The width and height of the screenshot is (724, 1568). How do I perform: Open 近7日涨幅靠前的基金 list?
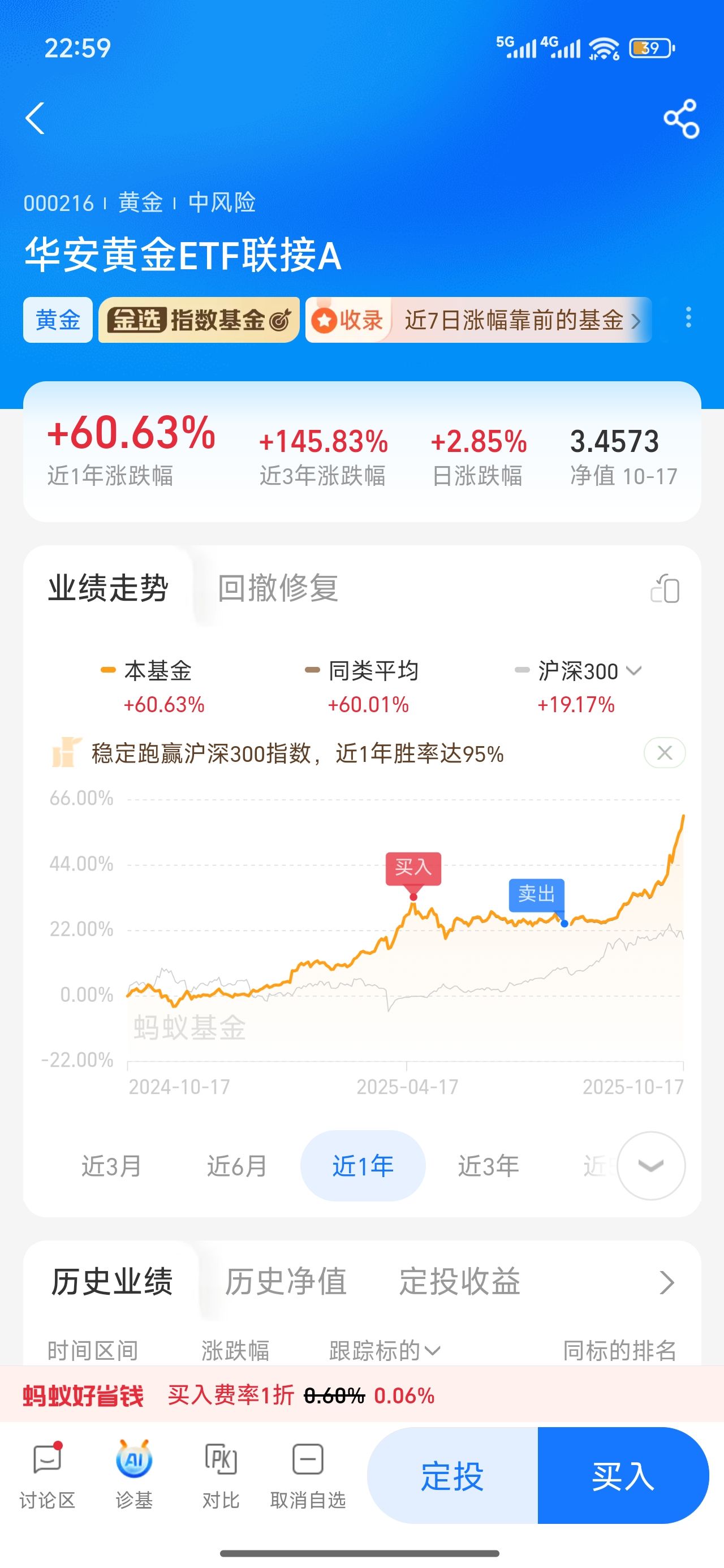point(479,320)
